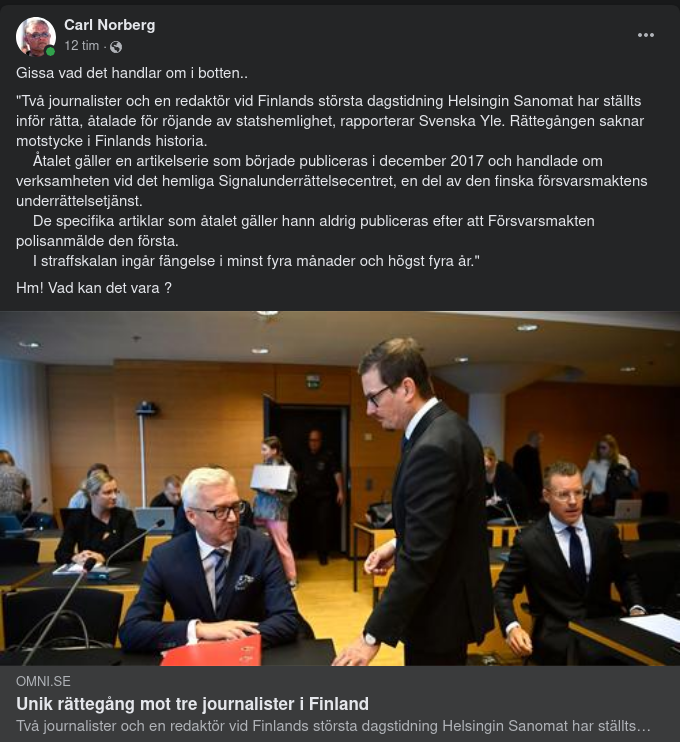
Task: Open the courtroom article preview image
Action: (x=340, y=488)
